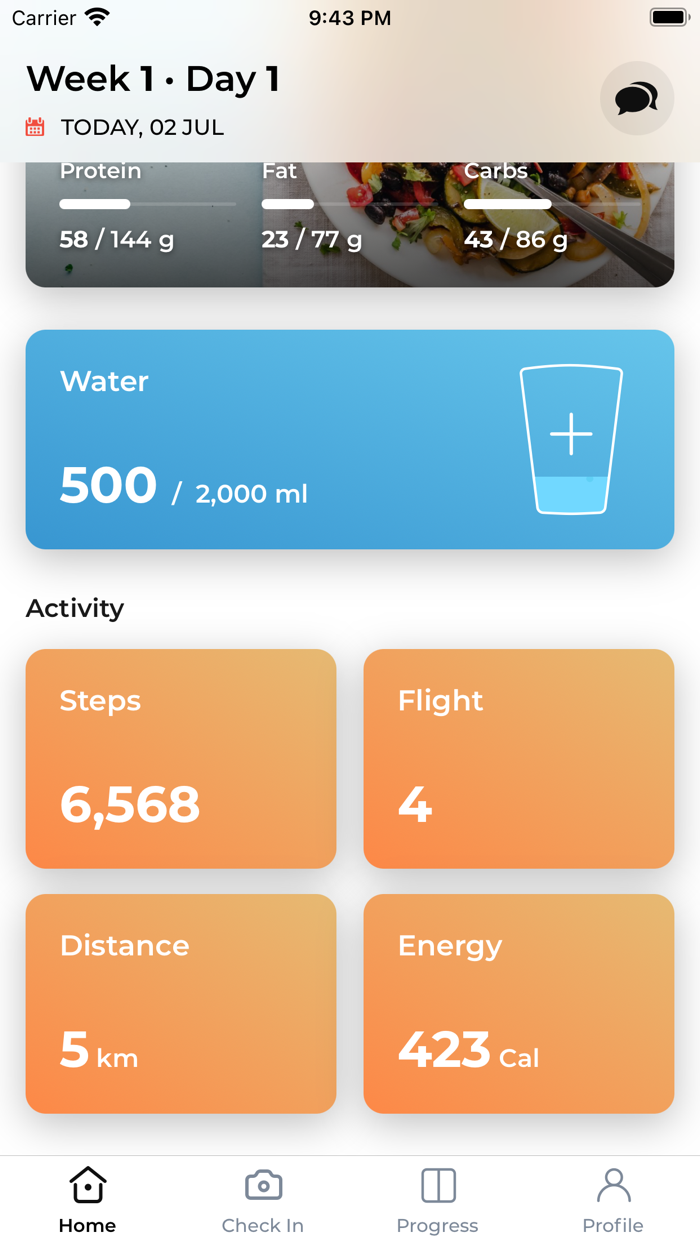This screenshot has width=700, height=1244.
Task: Select the Home tab
Action: (87, 1201)
